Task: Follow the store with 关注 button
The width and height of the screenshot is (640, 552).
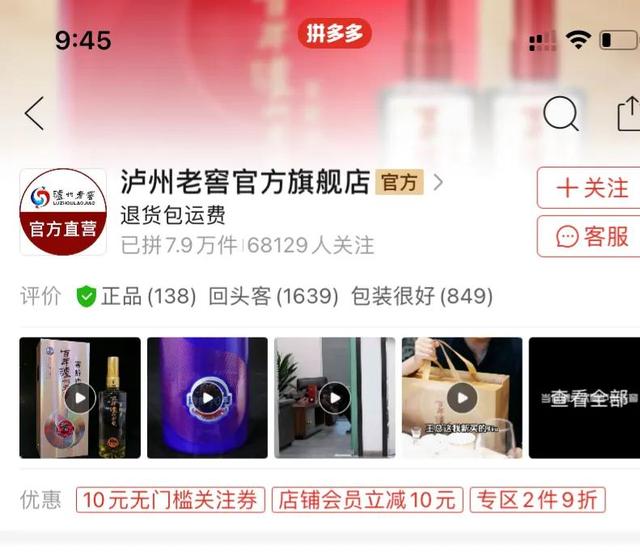Action: [x=591, y=188]
